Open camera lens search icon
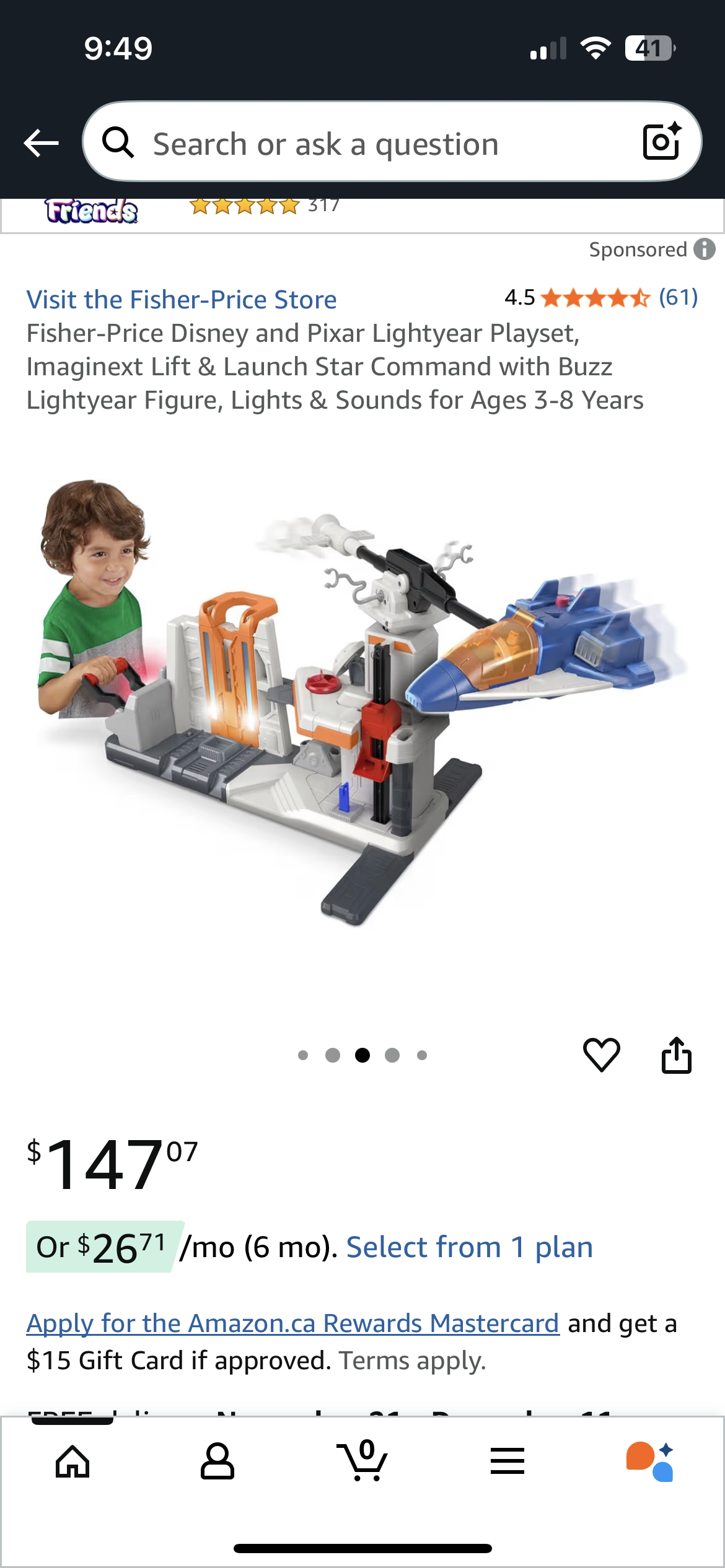Image resolution: width=725 pixels, height=1568 pixels. click(662, 142)
